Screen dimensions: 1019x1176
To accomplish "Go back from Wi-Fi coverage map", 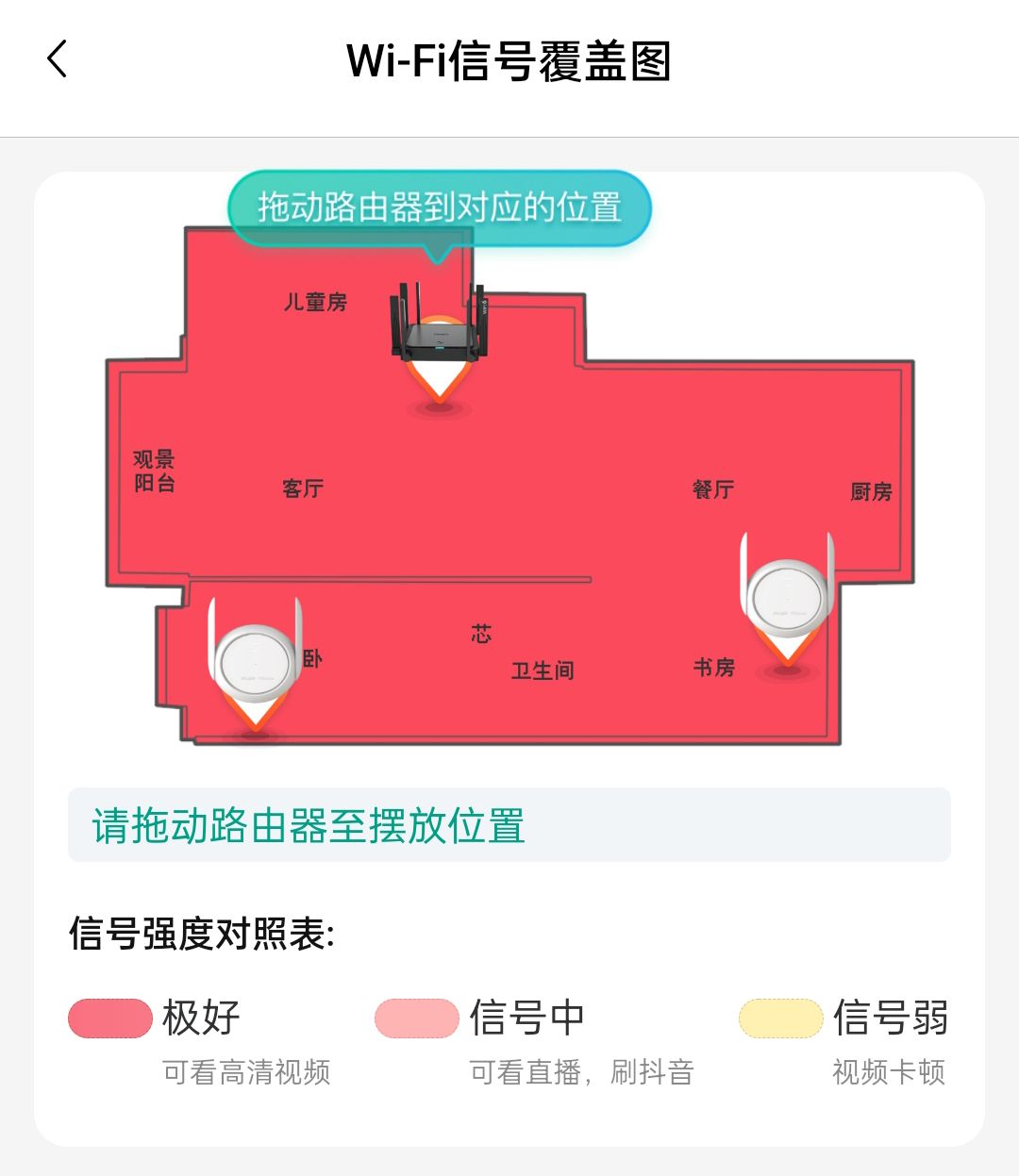I will tap(58, 59).
